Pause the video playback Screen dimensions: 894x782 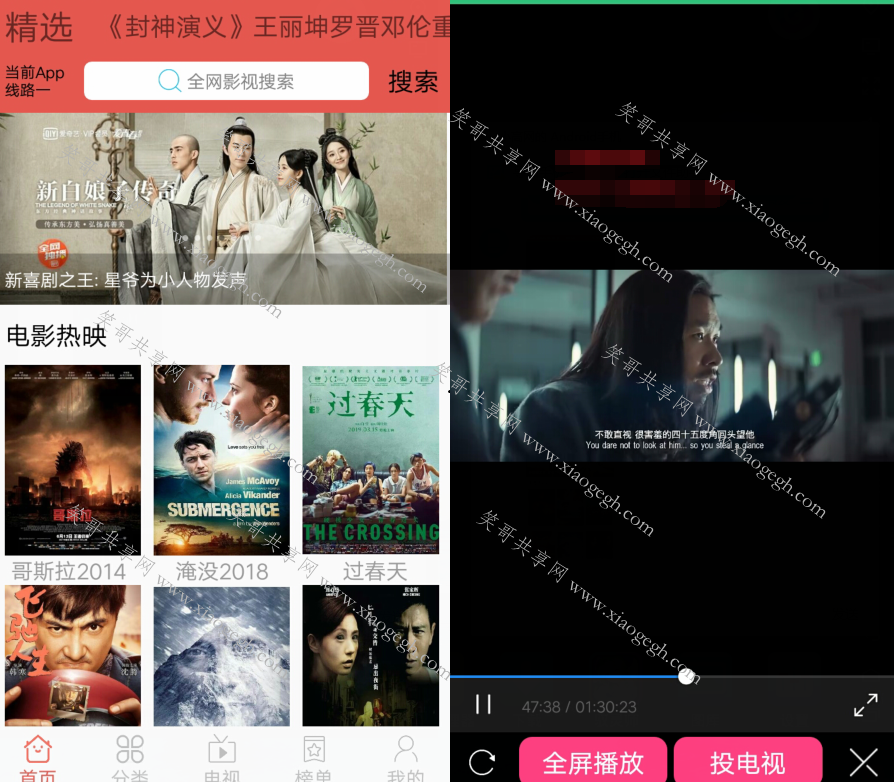tap(483, 705)
